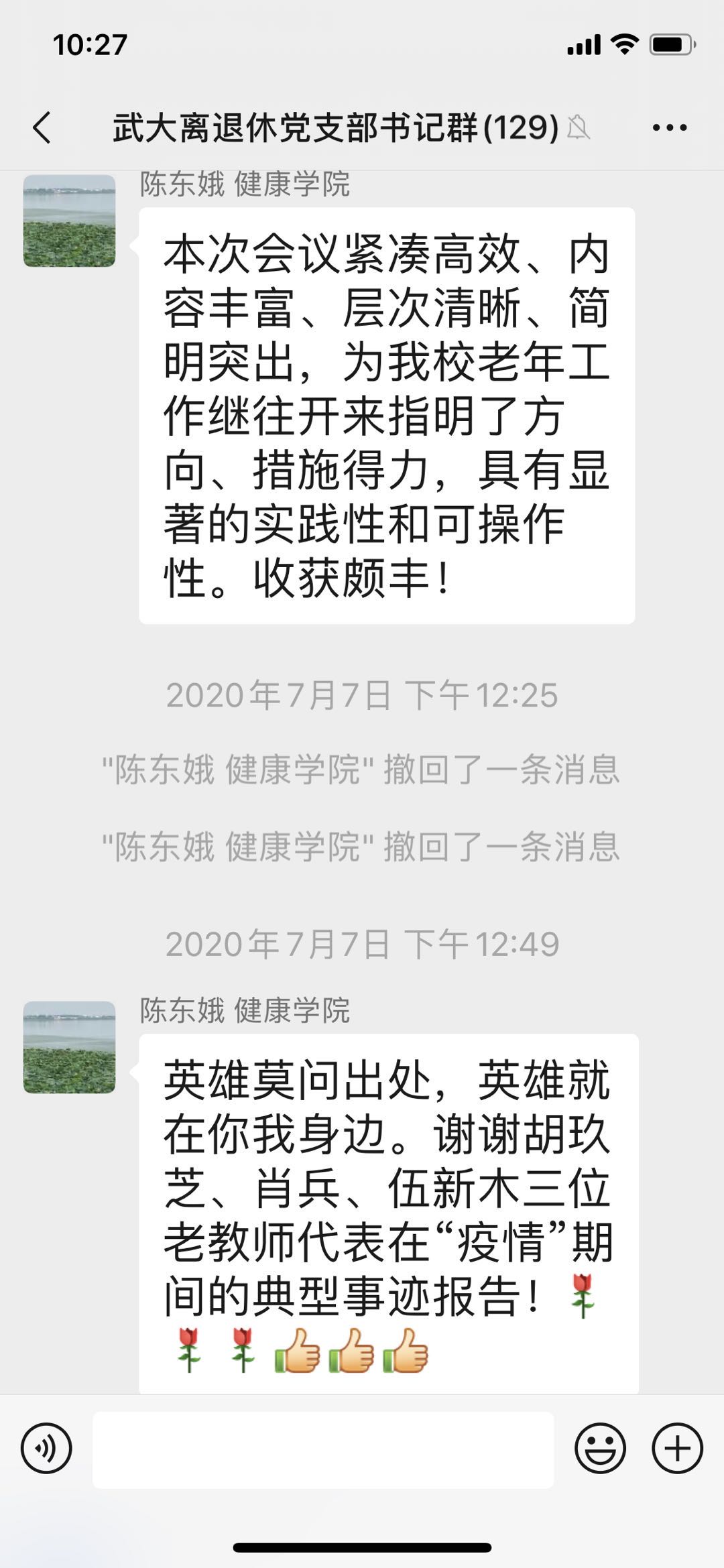Switch to voice message input
Image resolution: width=724 pixels, height=1568 pixels.
coord(46,1448)
